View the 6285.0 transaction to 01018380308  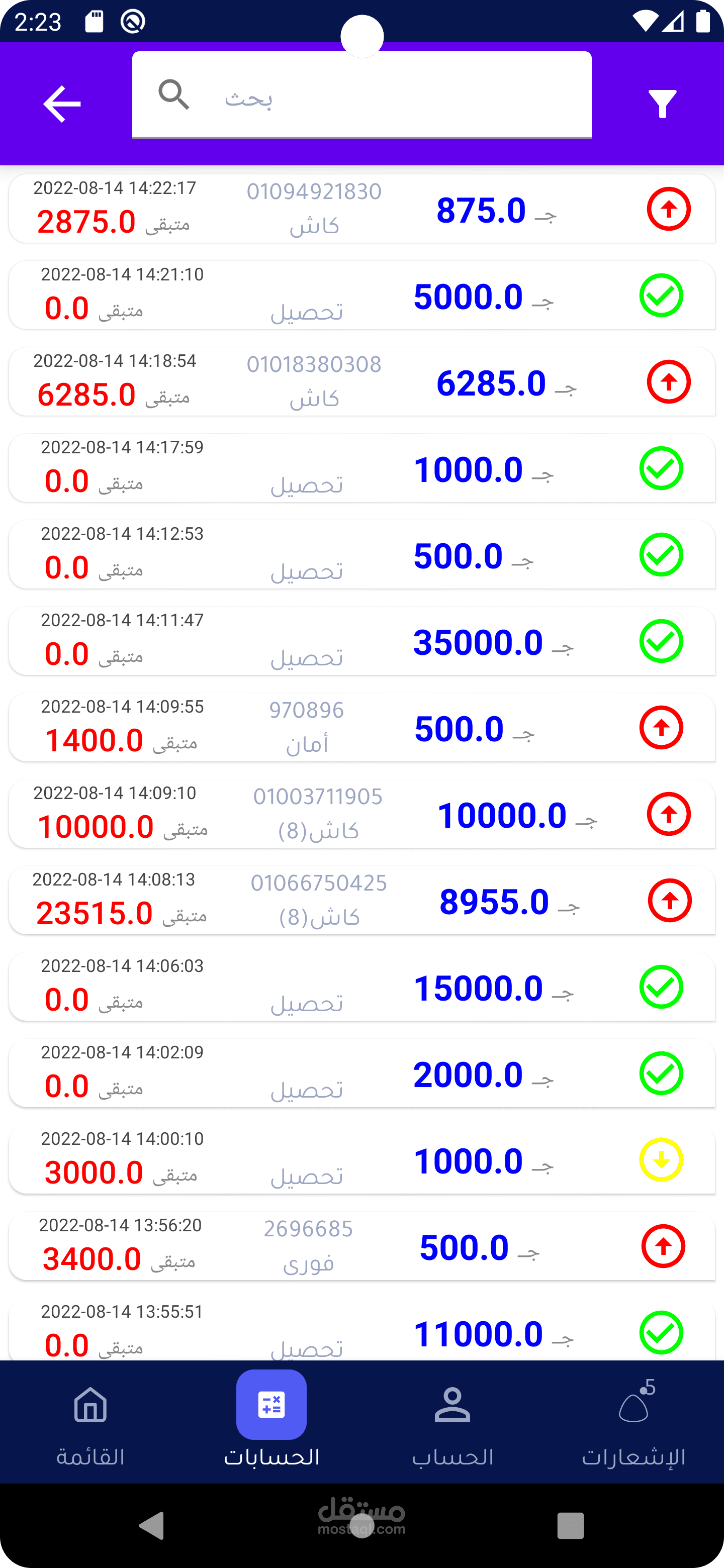coord(361,381)
